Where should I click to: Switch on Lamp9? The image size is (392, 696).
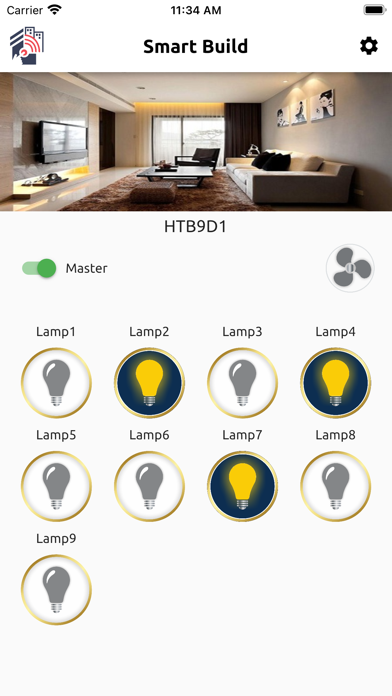point(56,589)
